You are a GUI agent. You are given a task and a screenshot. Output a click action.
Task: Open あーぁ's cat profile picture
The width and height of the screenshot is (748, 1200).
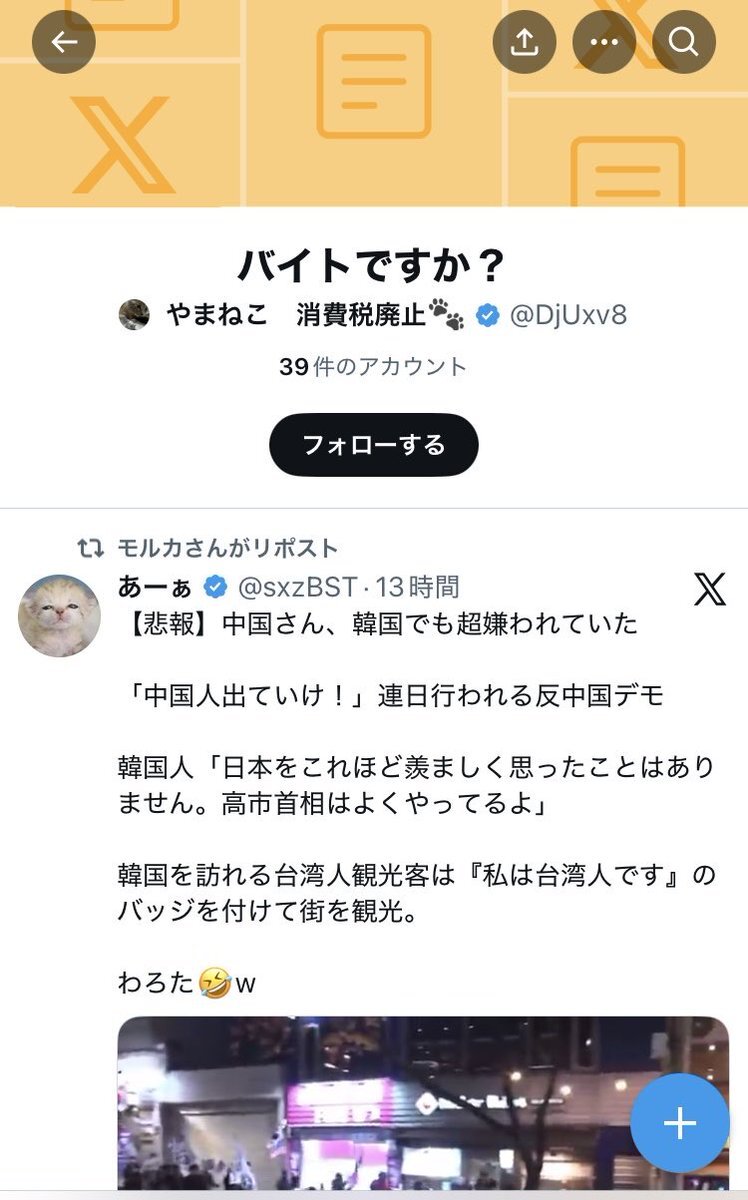coord(59,615)
